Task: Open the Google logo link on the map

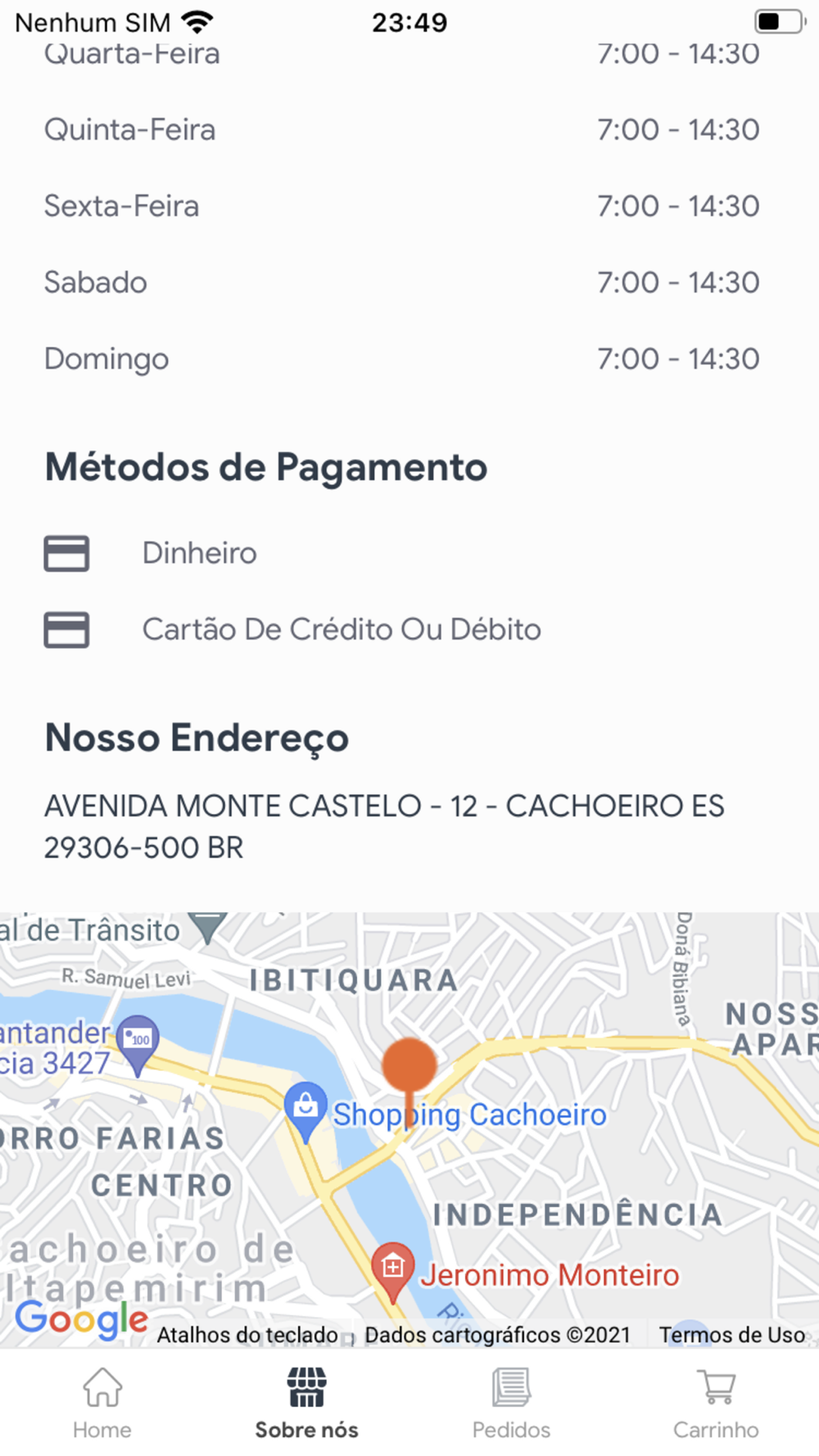Action: click(82, 1319)
